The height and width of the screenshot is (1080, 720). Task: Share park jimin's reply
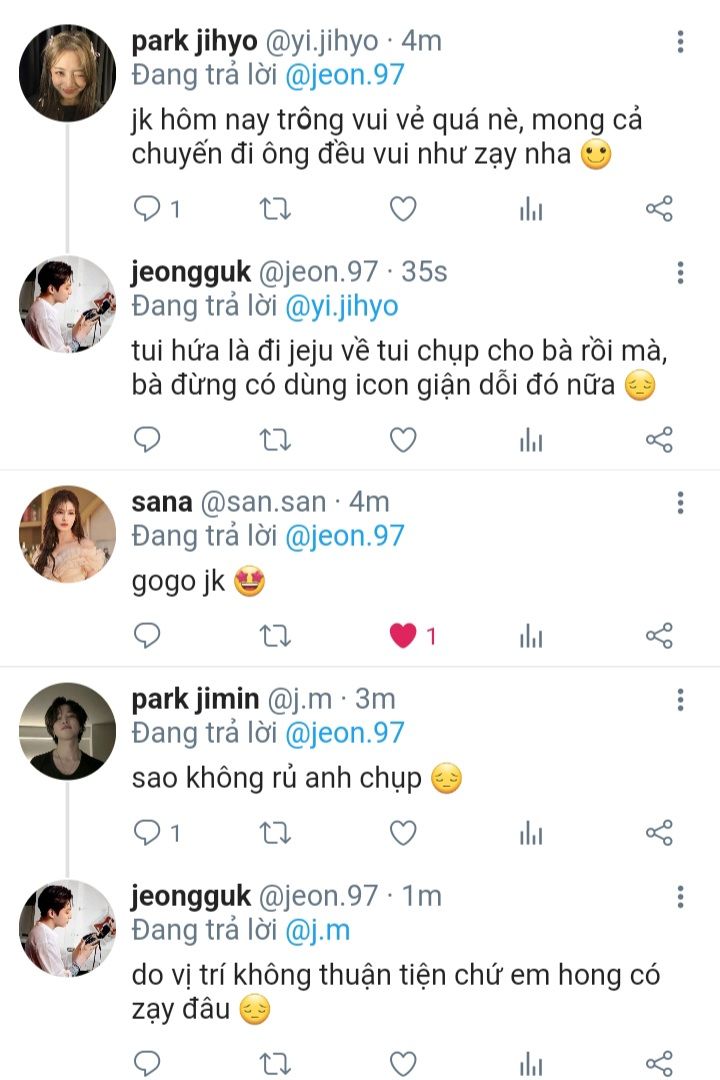click(x=659, y=832)
